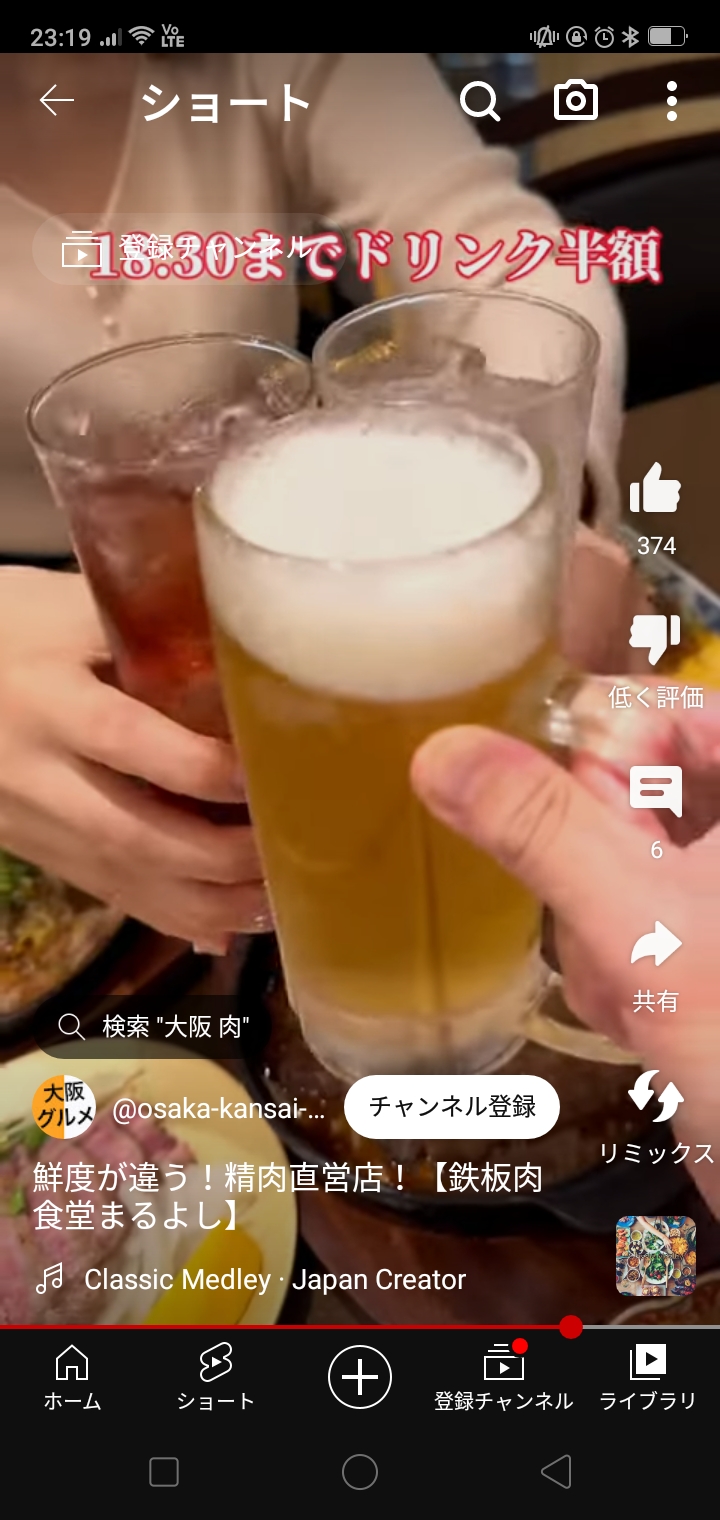Open the @osaka-kansai channel avatar
The image size is (720, 1520).
point(64,1108)
